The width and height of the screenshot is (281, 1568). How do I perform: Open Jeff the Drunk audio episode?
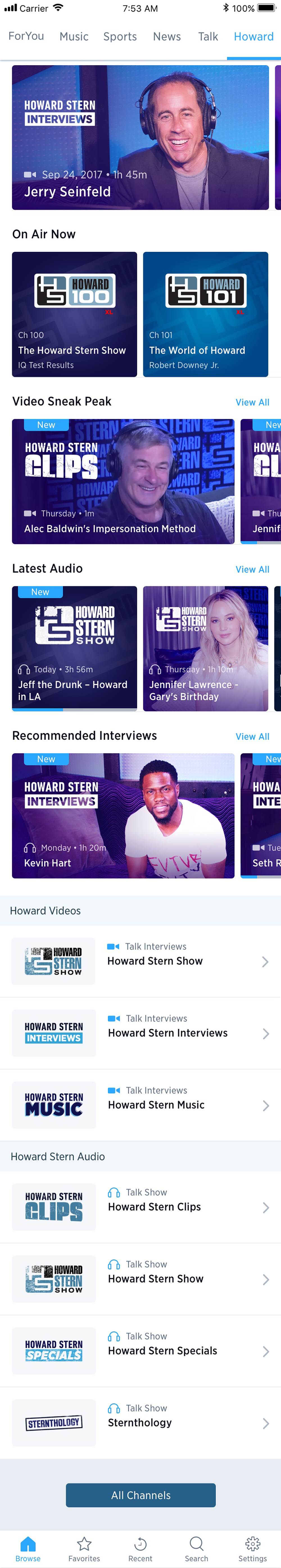point(74,648)
